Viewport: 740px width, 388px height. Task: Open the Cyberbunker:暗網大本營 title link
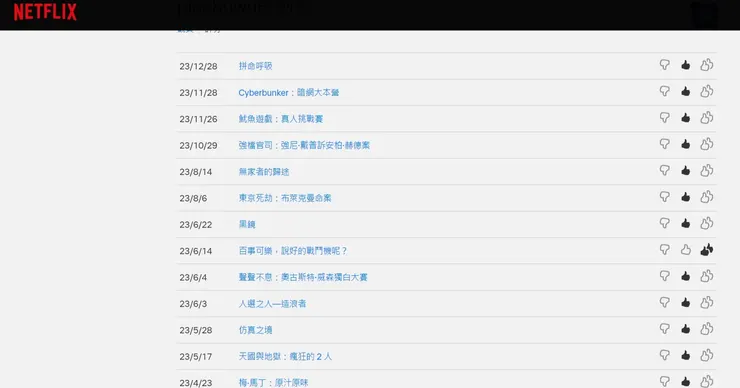289,93
